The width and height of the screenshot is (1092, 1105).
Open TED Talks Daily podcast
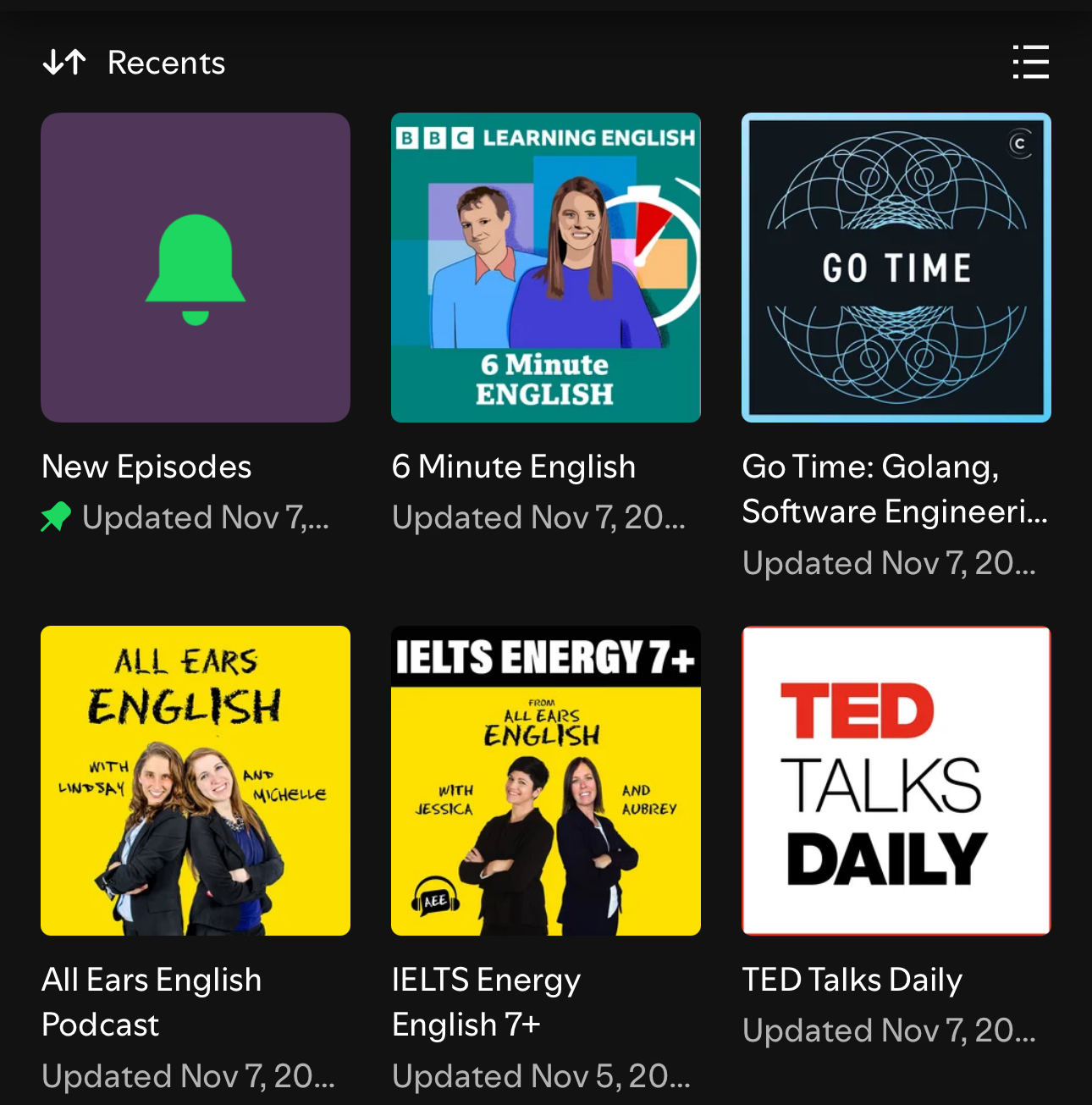896,781
